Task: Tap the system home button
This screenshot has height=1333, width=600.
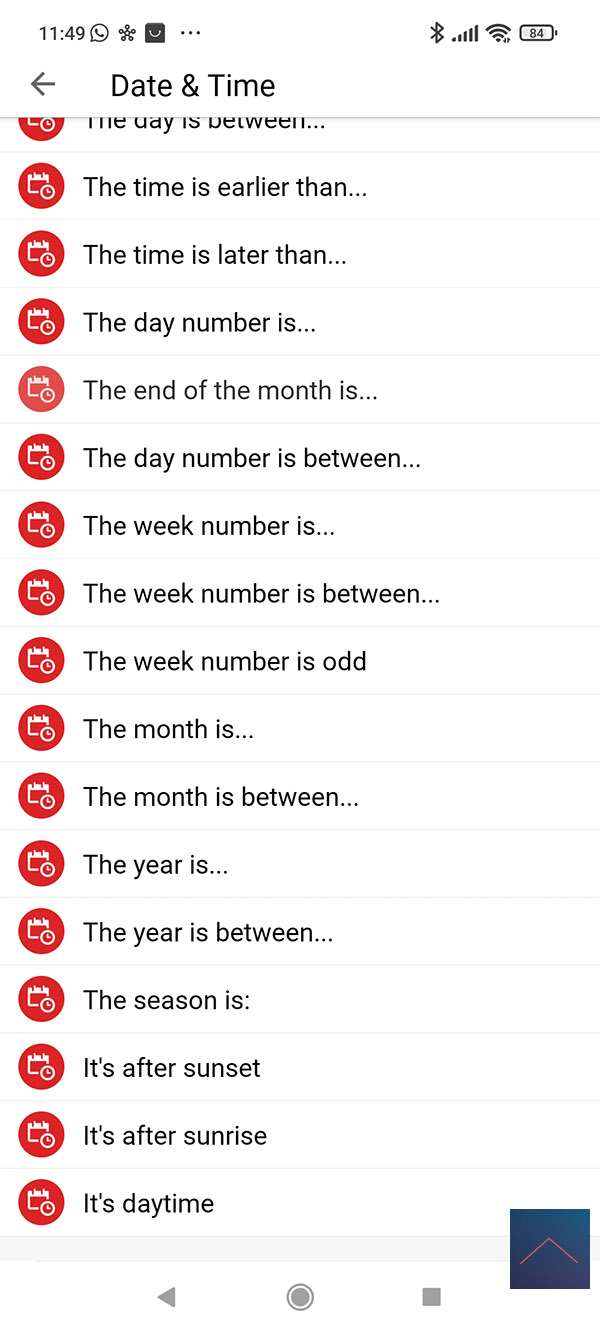Action: (x=299, y=1297)
